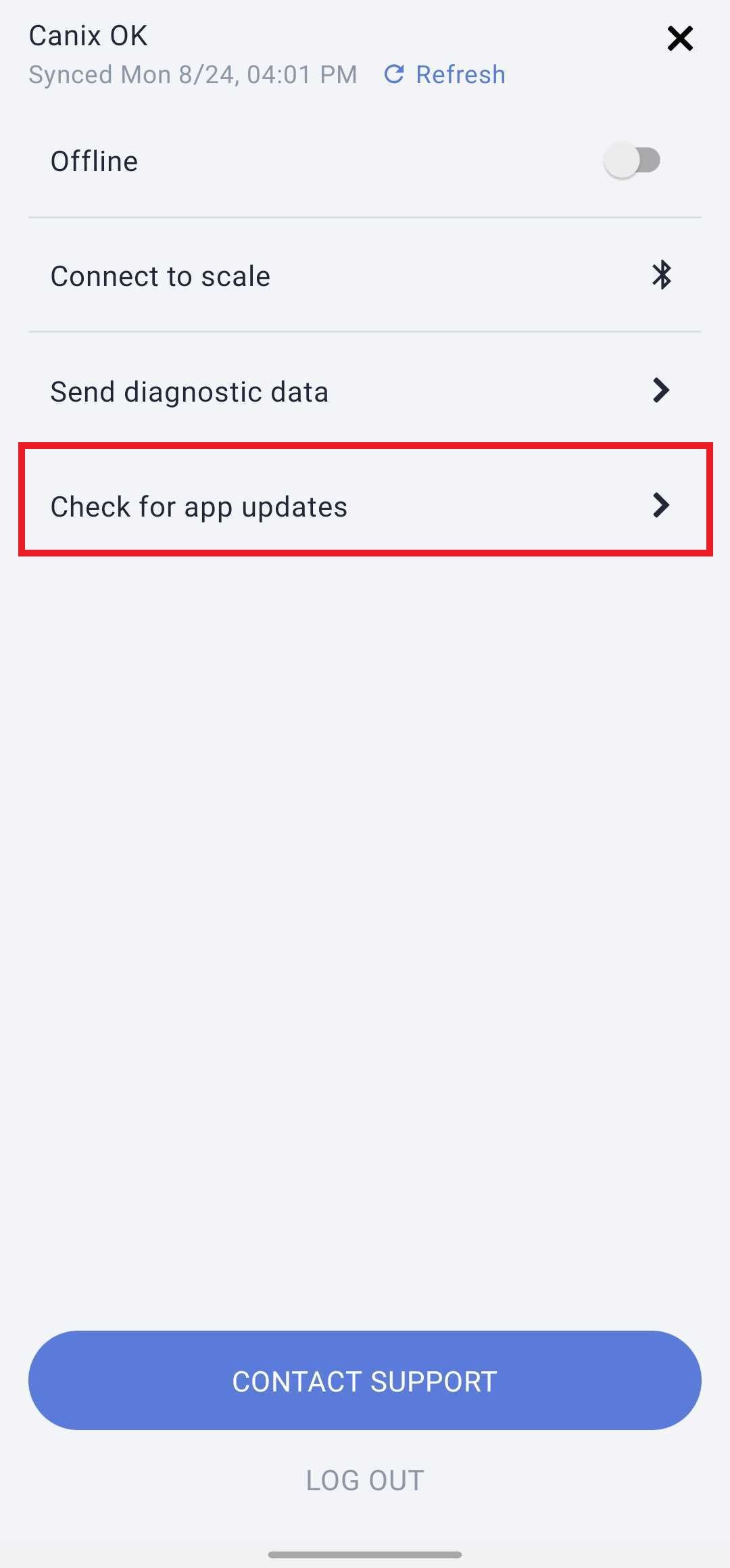Viewport: 730px width, 1568px height.
Task: Open Connect to scale
Action: pyautogui.click(x=365, y=276)
